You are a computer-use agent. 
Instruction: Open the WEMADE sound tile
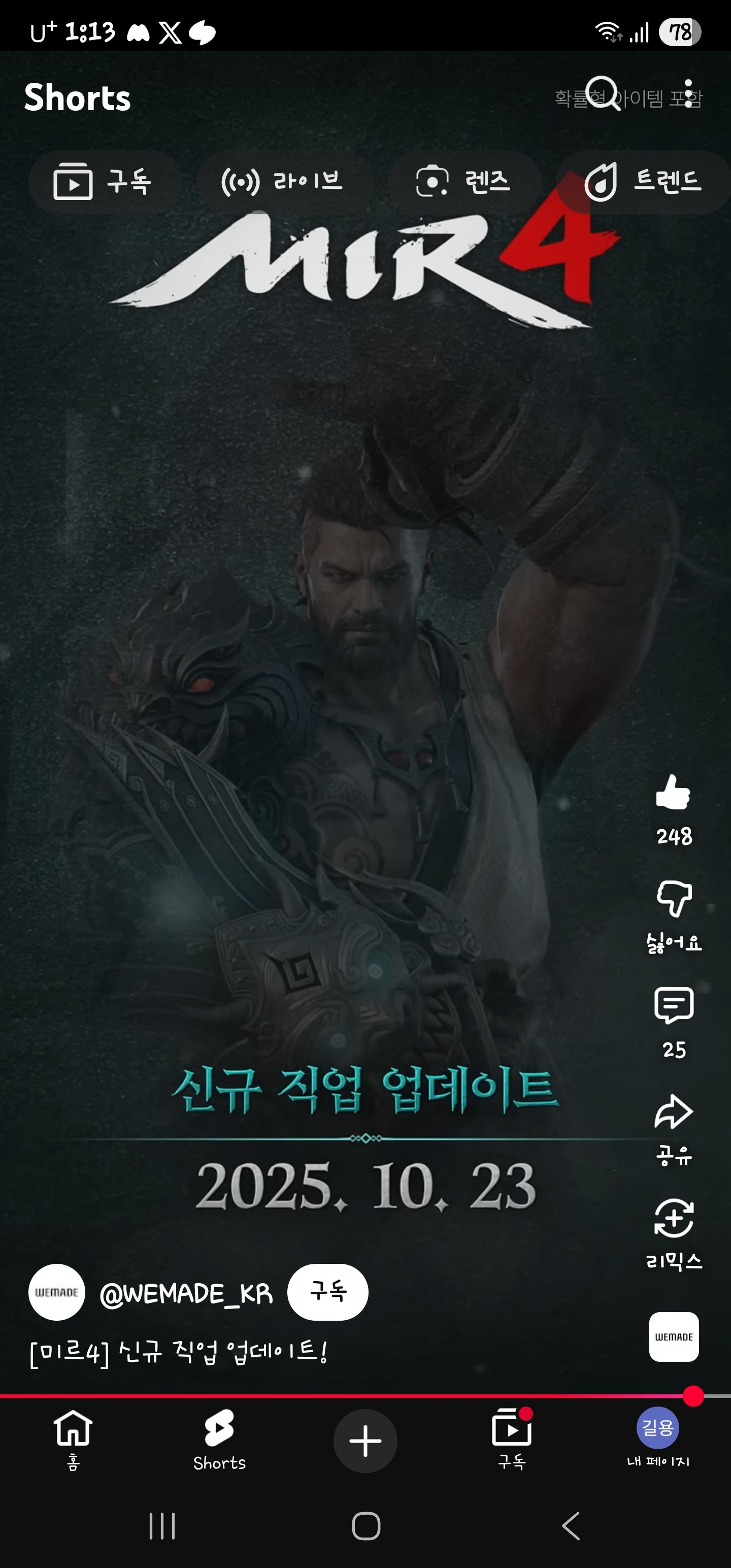pyautogui.click(x=673, y=1336)
